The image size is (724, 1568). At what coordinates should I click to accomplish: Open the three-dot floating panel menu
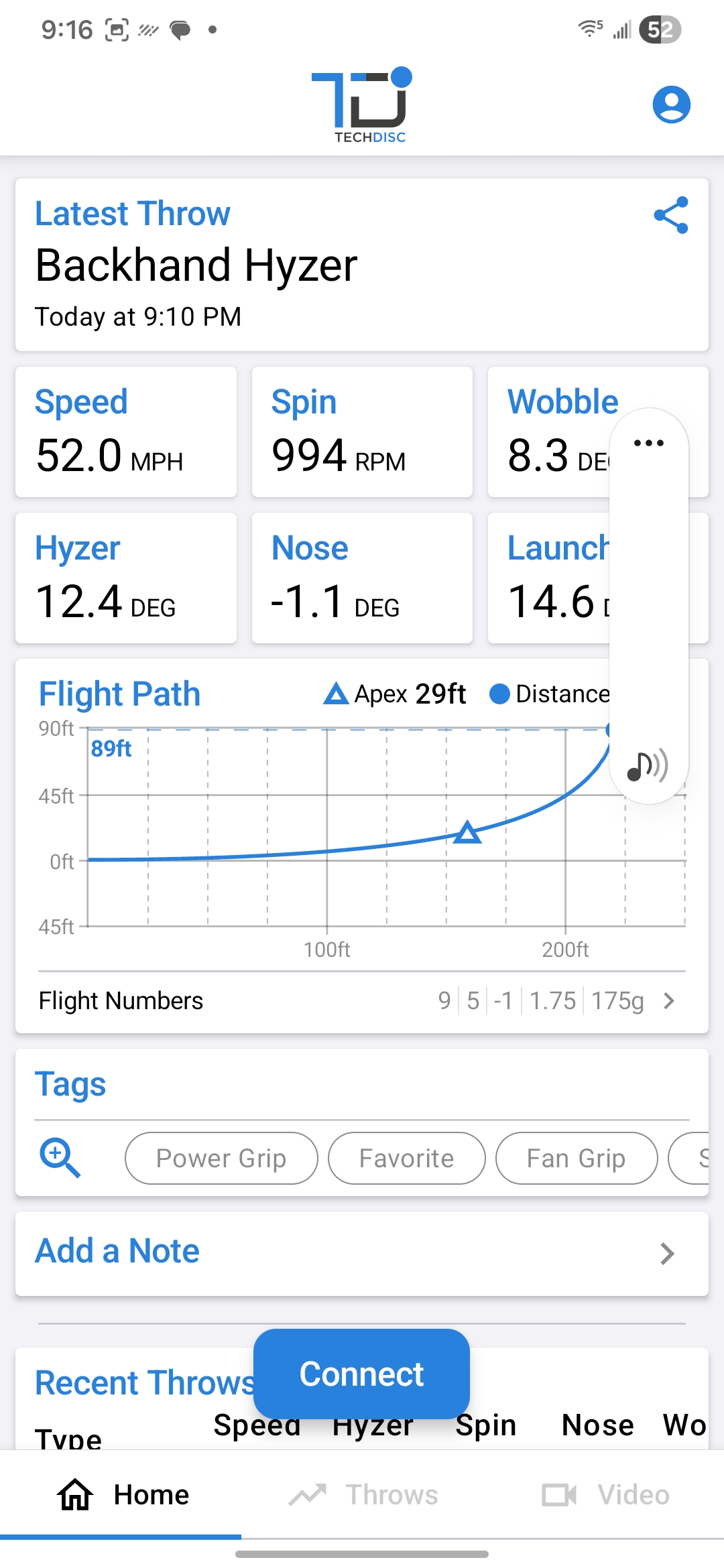[x=648, y=443]
